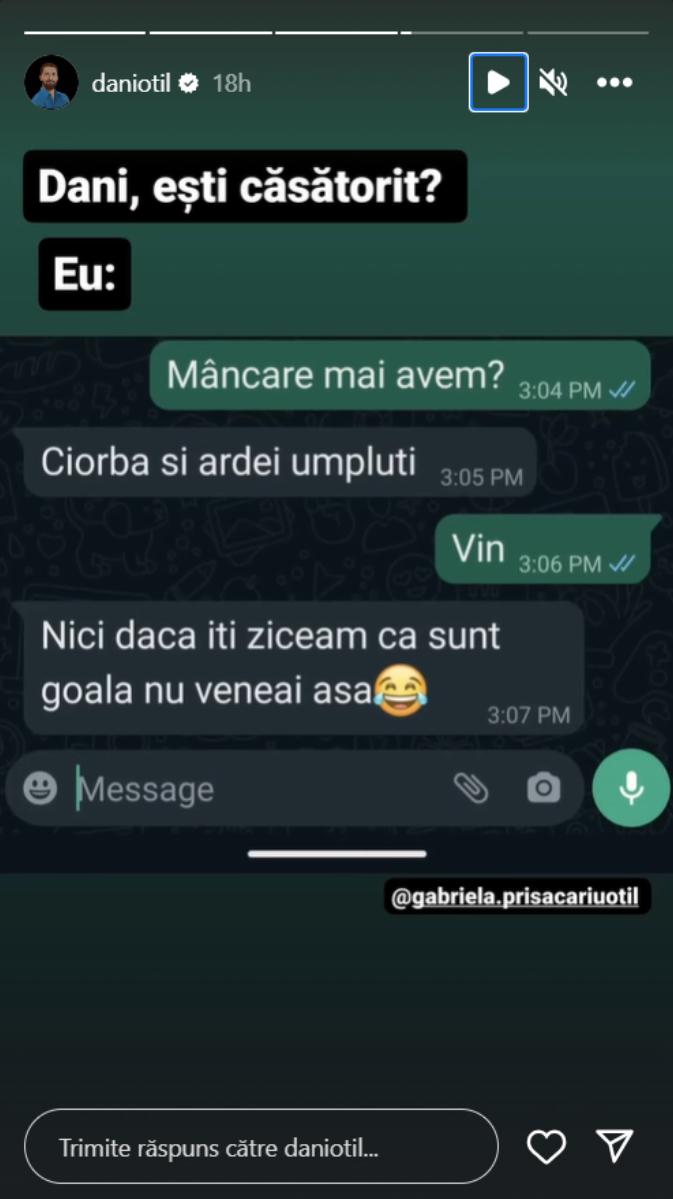Viewport: 673px width, 1199px height.
Task: Open the daniotil username link
Action: tap(131, 83)
